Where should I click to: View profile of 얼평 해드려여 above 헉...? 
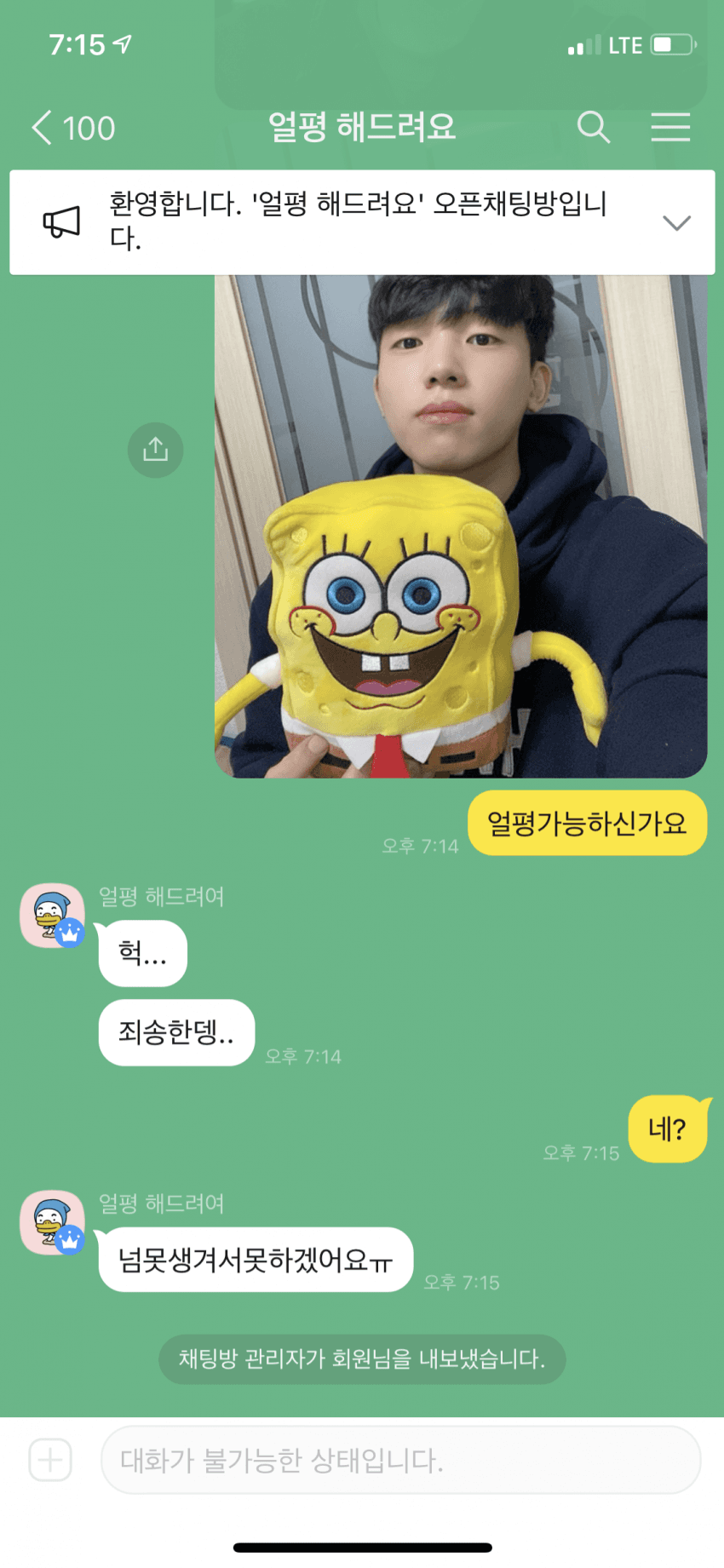[x=53, y=916]
